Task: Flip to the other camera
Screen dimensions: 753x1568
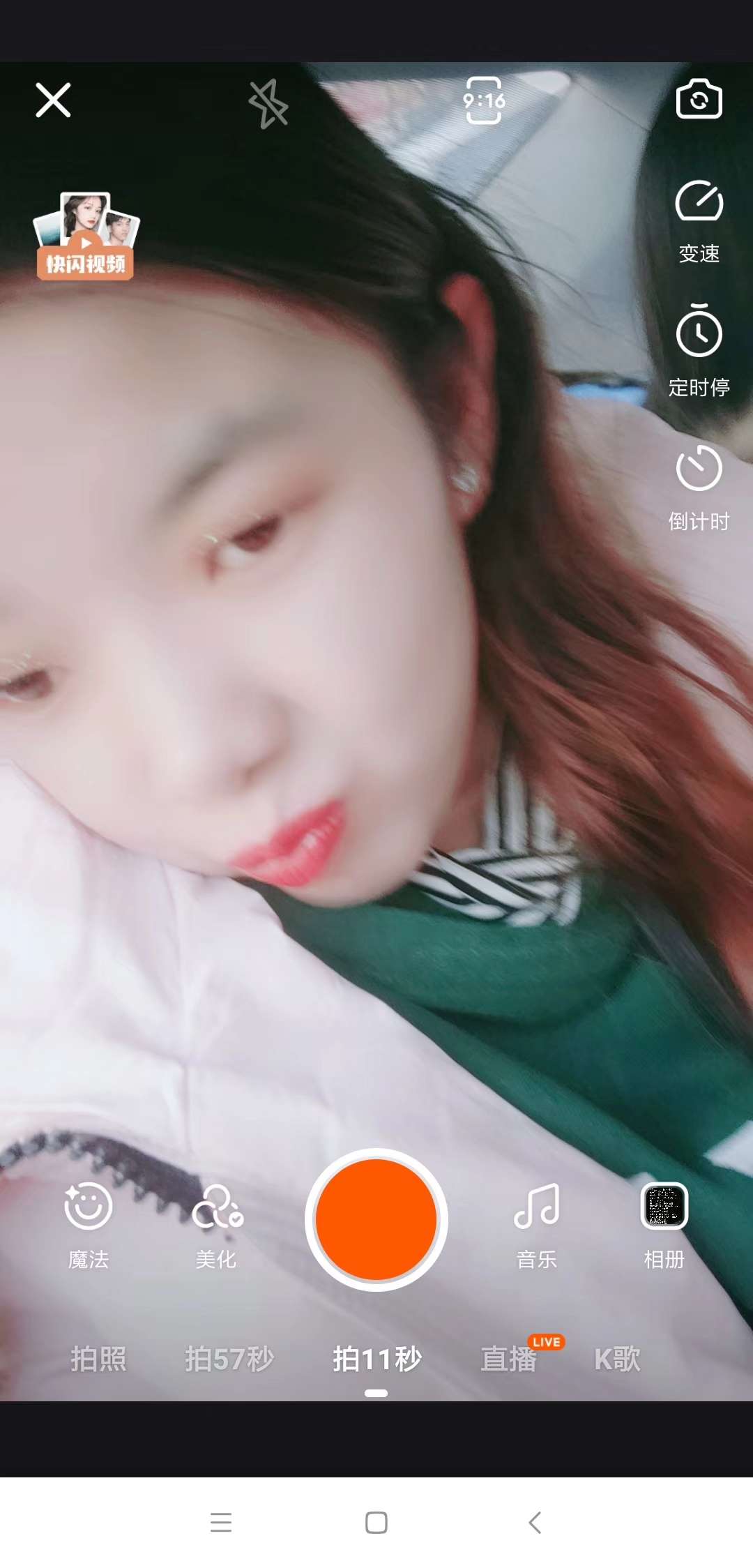Action: click(x=699, y=99)
